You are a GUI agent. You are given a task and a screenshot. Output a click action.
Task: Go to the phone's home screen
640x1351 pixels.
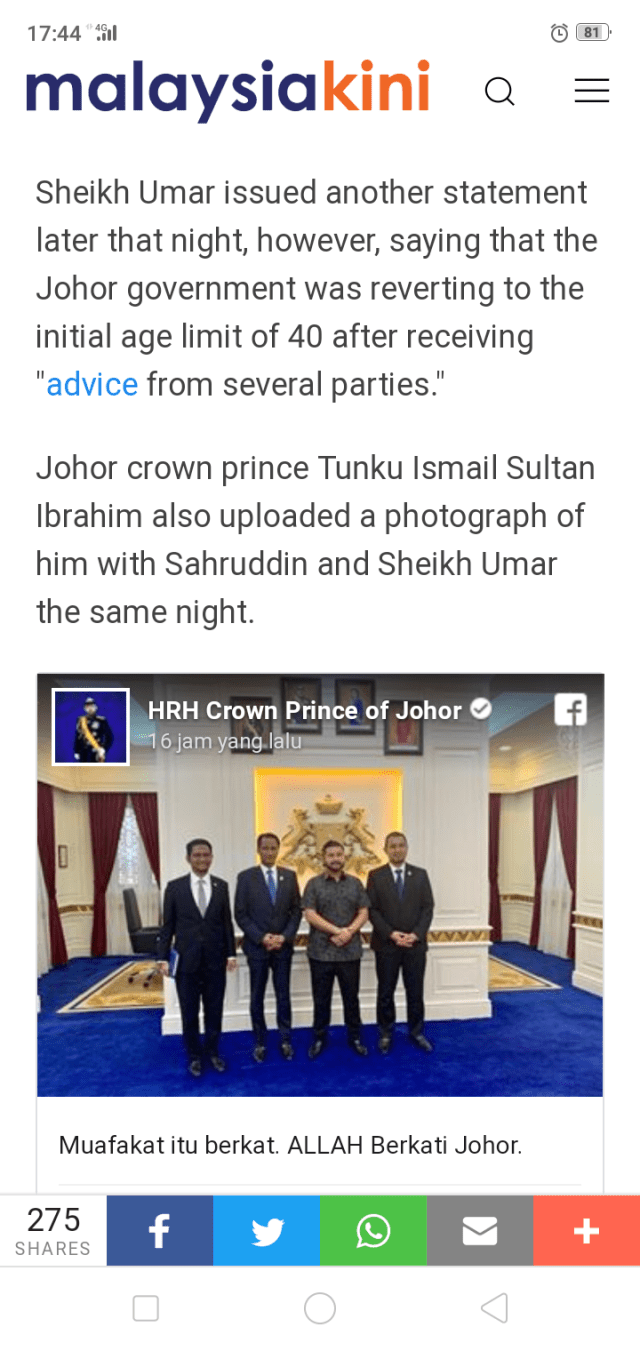coord(320,1308)
